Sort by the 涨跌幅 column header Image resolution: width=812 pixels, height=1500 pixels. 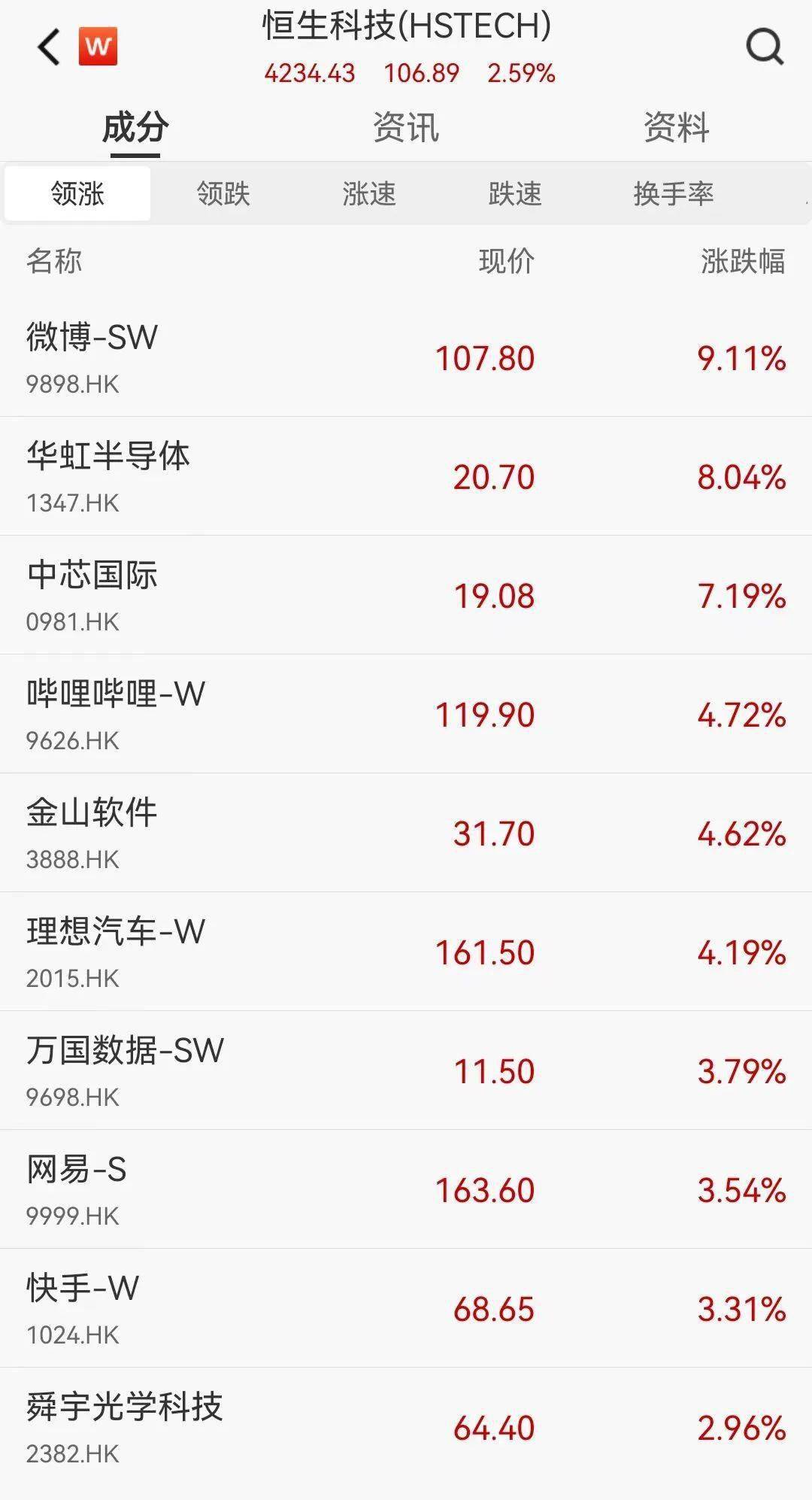[742, 262]
